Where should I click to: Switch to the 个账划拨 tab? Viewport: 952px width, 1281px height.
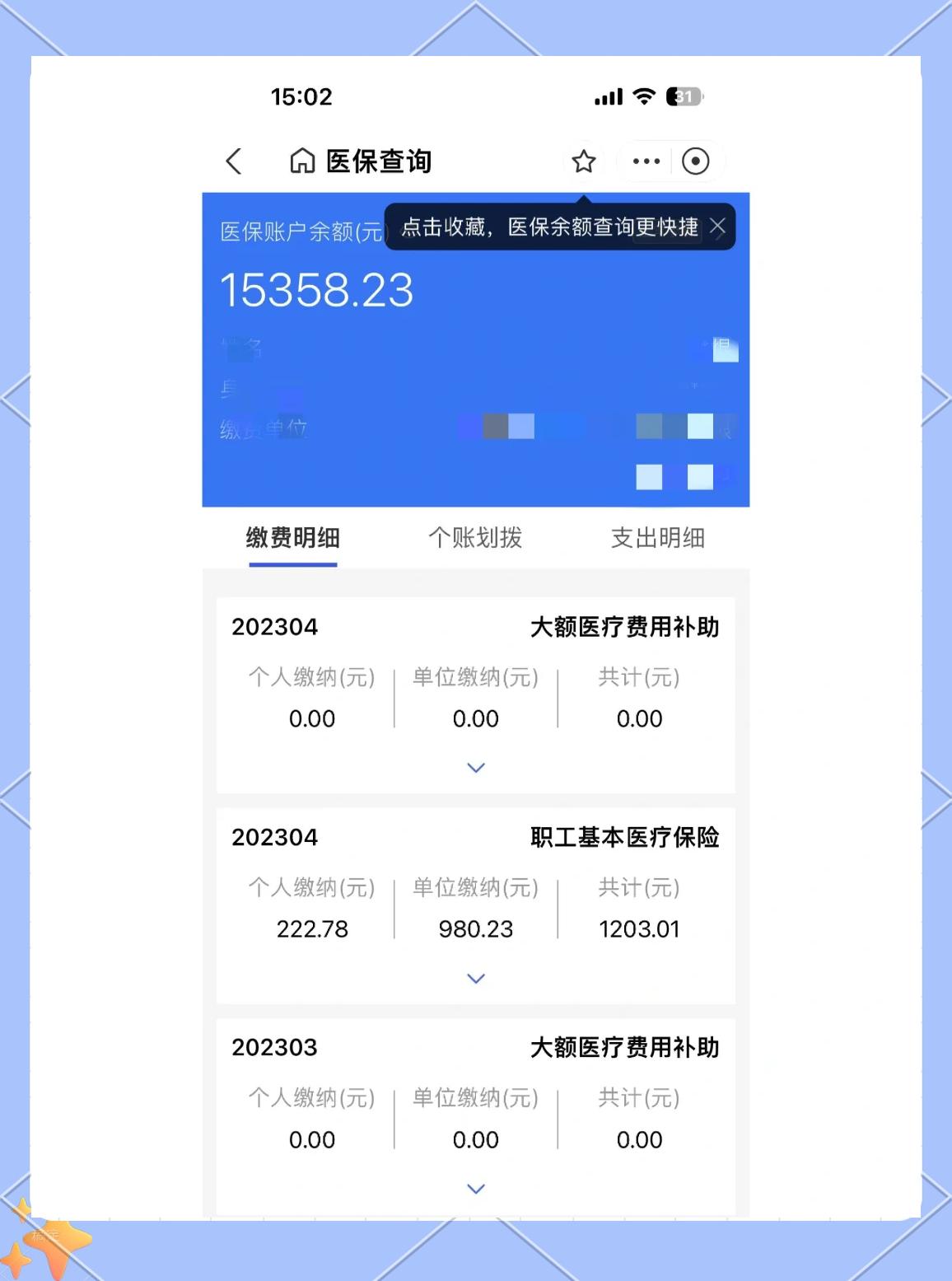point(476,537)
